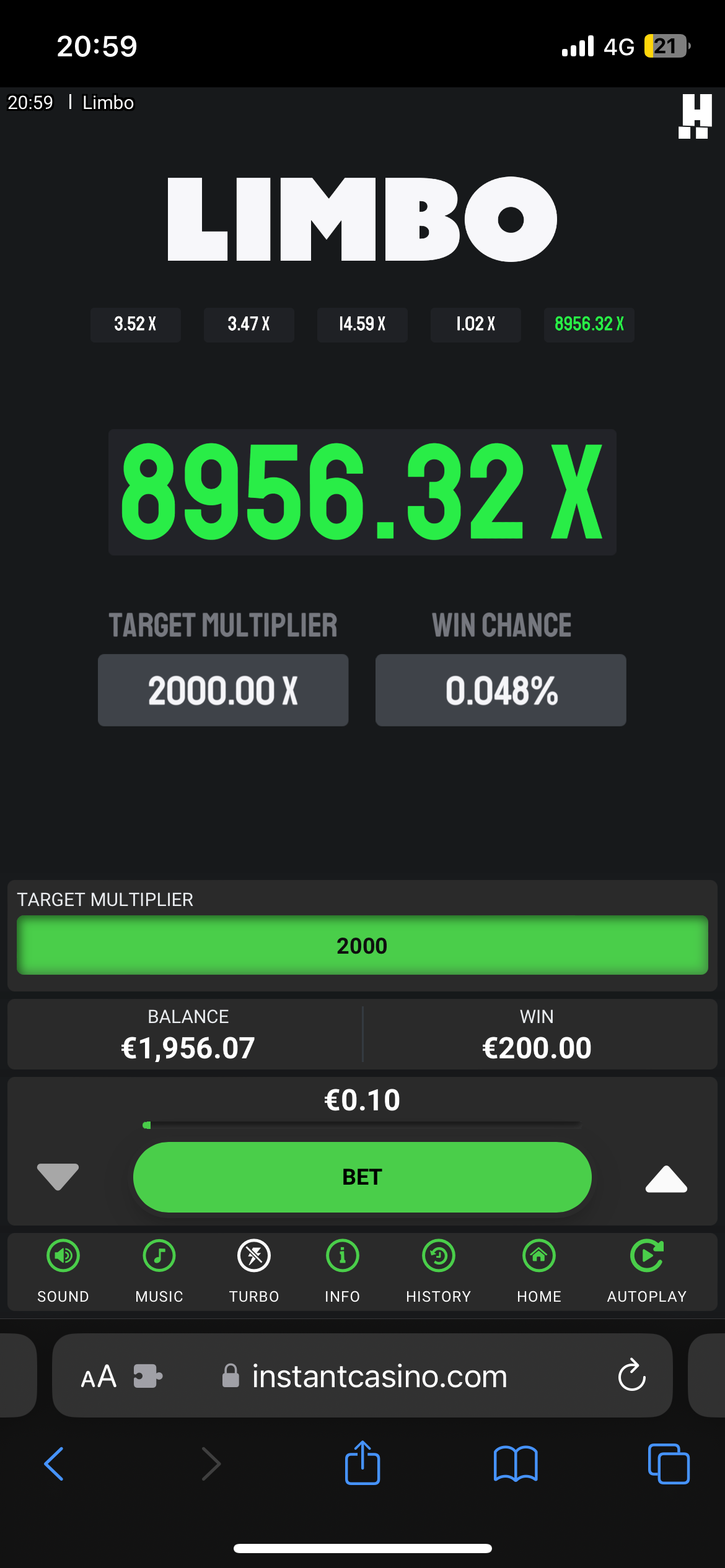Image resolution: width=725 pixels, height=1568 pixels.
Task: Open the AA page settings menu
Action: click(x=99, y=1376)
